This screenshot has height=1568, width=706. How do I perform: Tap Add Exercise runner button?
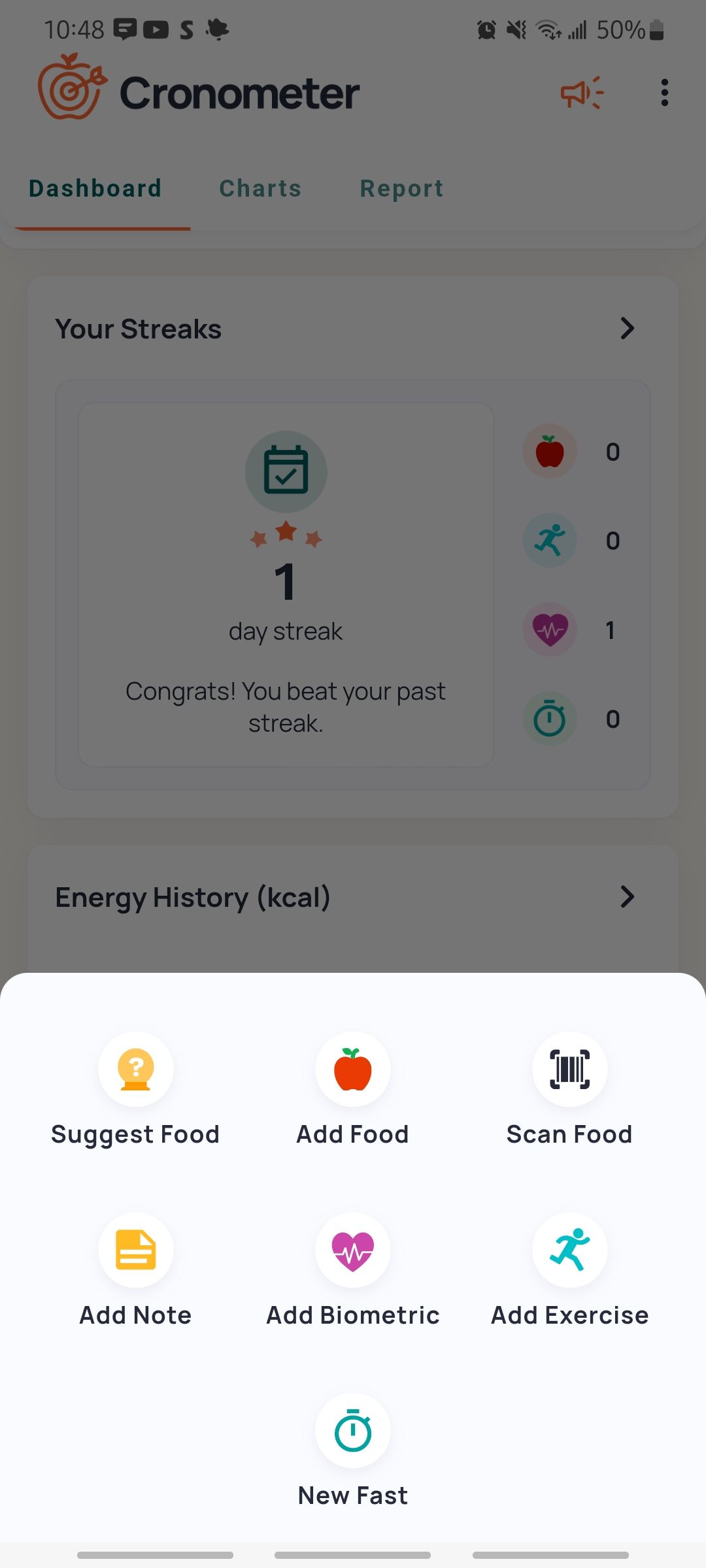(569, 1250)
